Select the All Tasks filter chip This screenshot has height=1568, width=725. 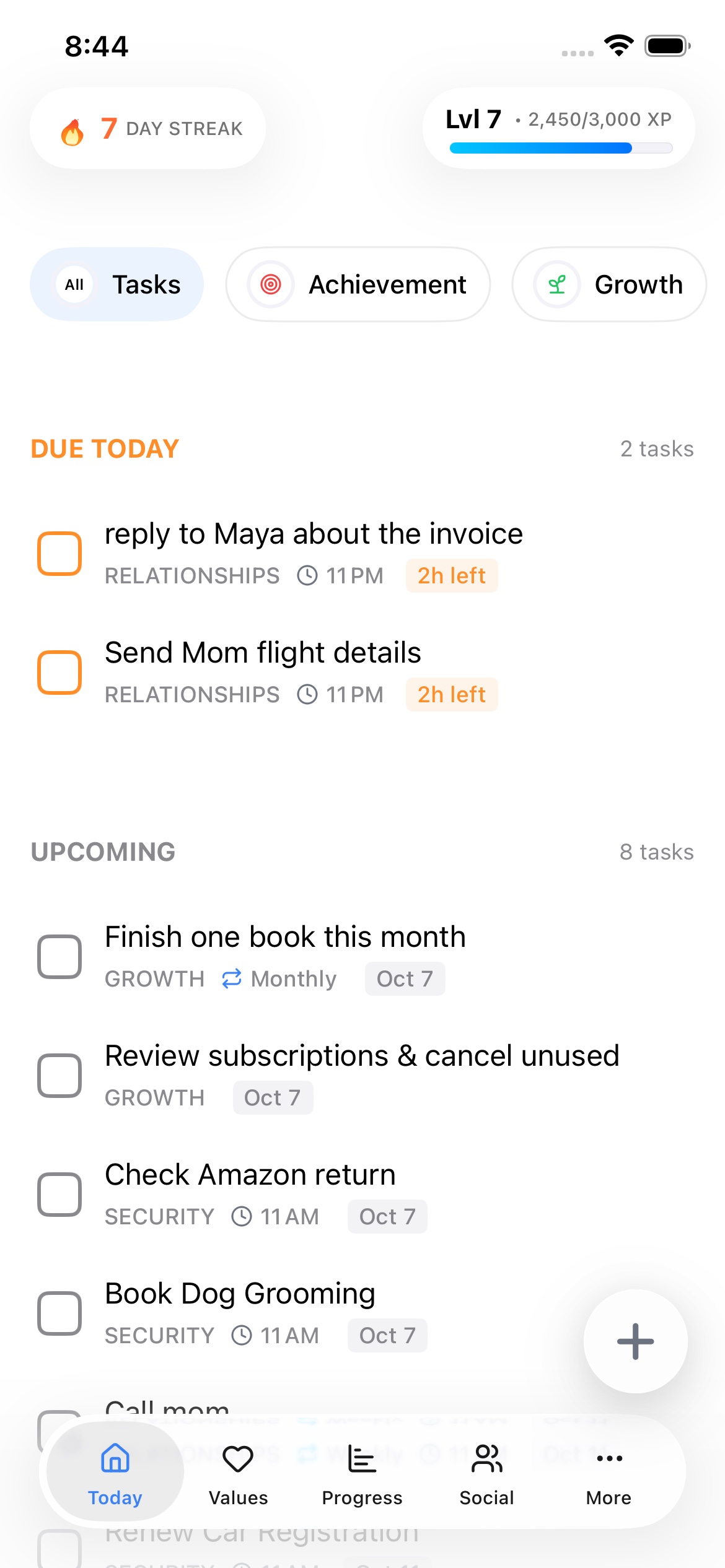coord(116,285)
